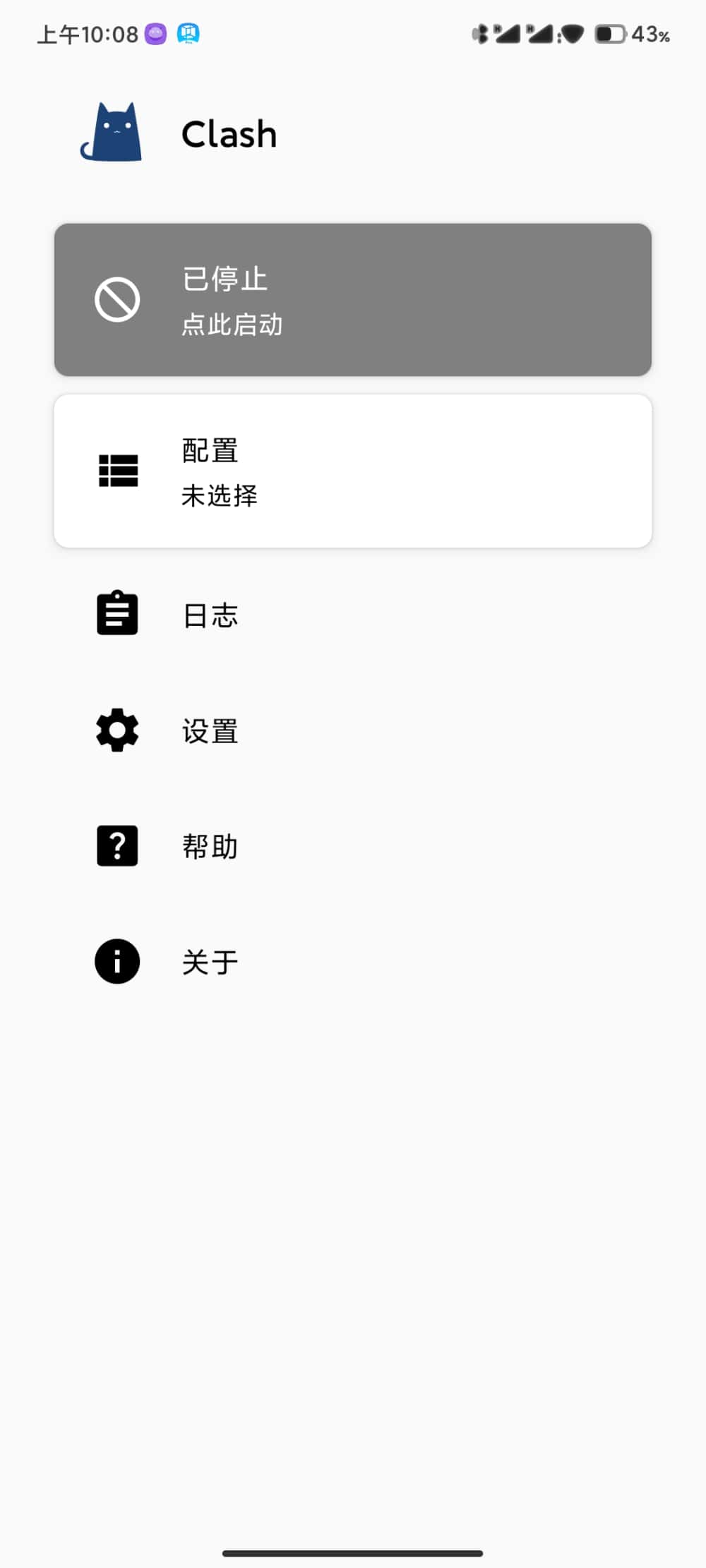Screen dimensions: 706x1568
Task: Open the 配置 profile card
Action: pyautogui.click(x=352, y=471)
